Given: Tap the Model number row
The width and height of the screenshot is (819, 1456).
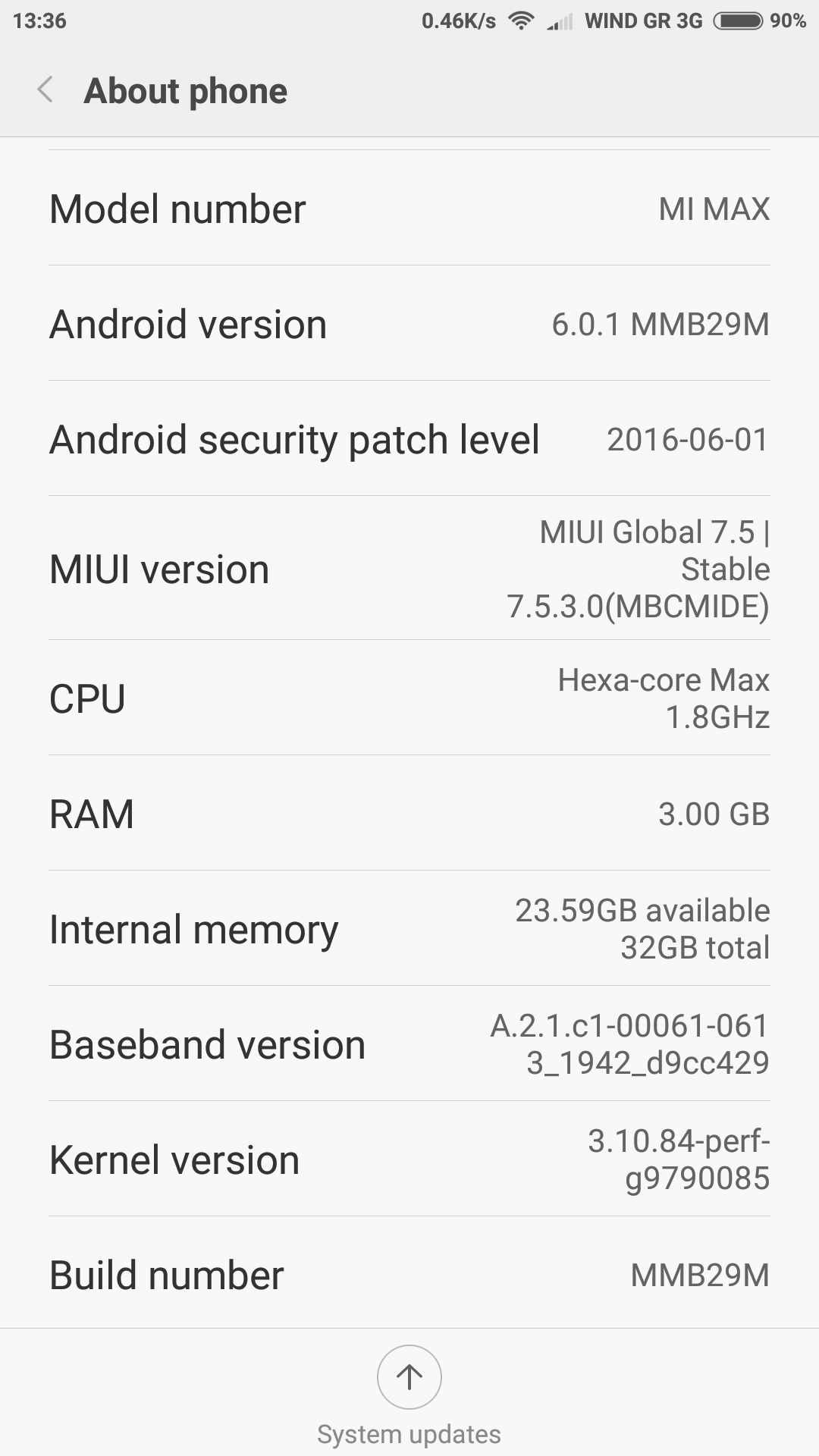Looking at the screenshot, I should coord(409,208).
